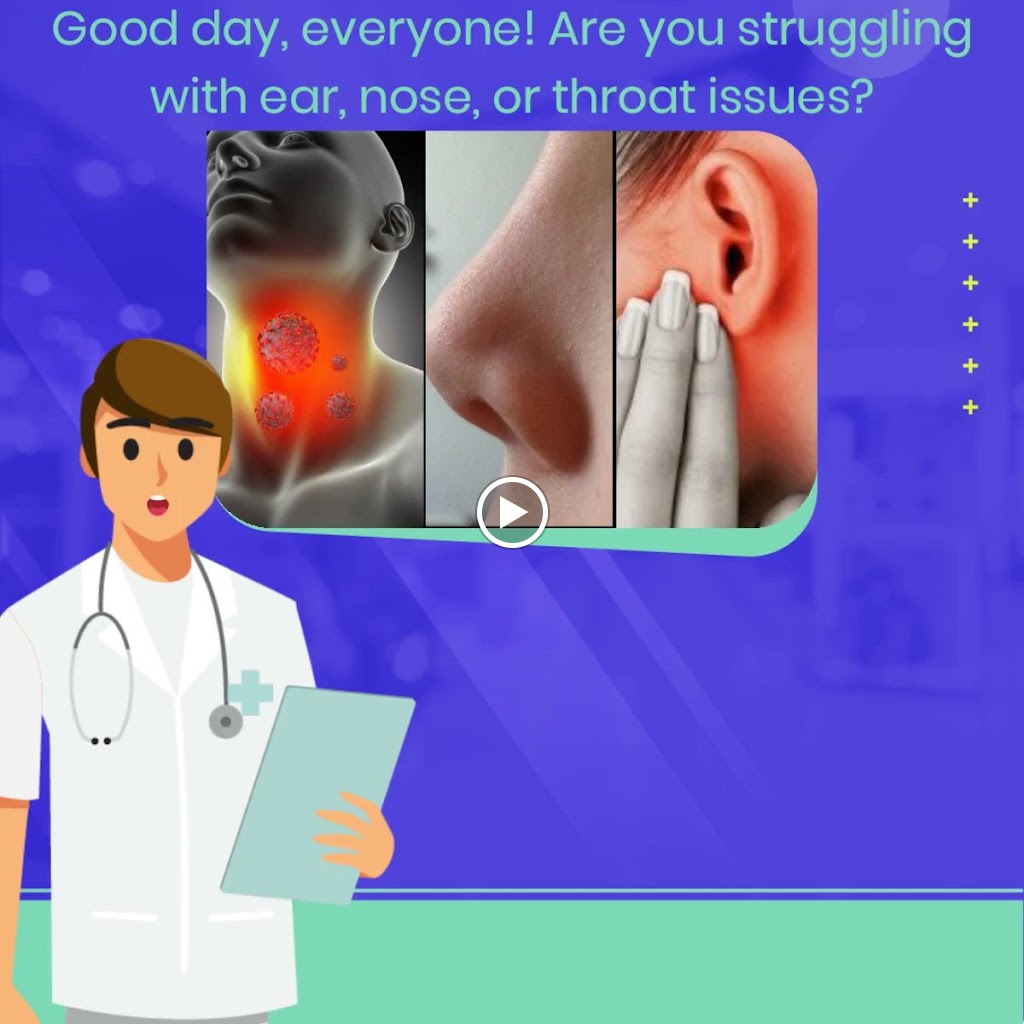This screenshot has height=1024, width=1024.
Task: Play the ear, nose, throat video
Action: tap(511, 513)
